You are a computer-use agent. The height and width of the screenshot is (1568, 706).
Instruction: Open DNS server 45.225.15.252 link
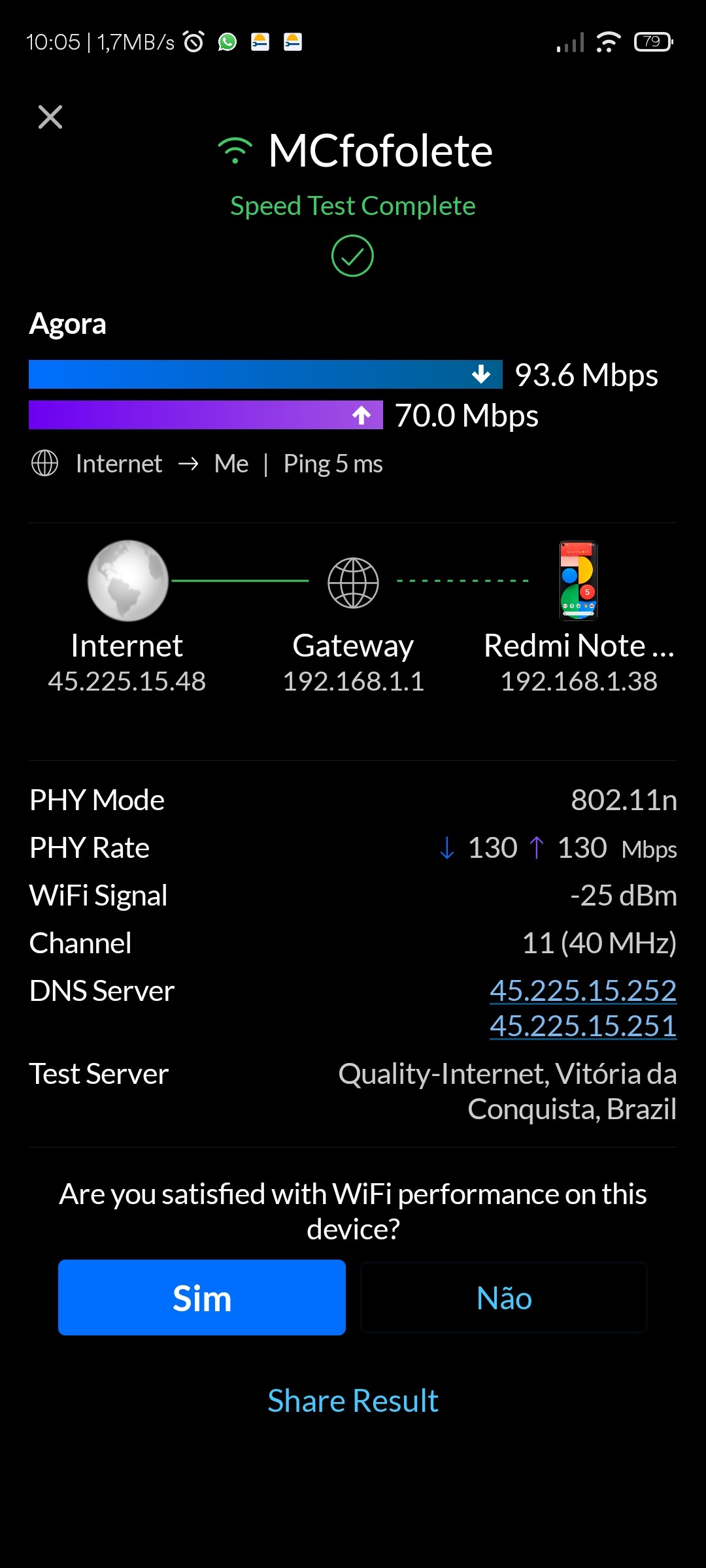pyautogui.click(x=582, y=990)
